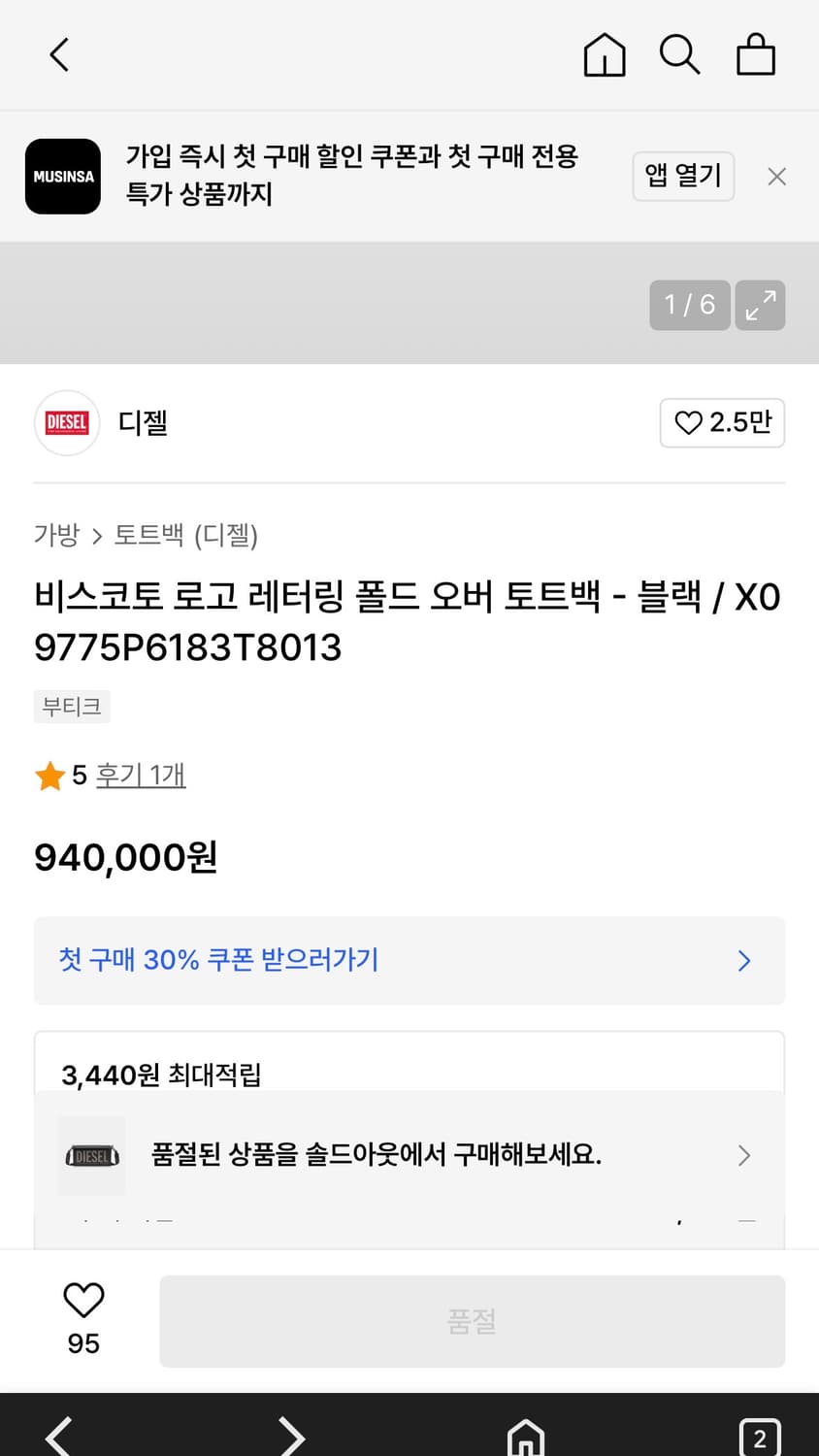Tap the back arrow at top left
The height and width of the screenshot is (1456, 819).
point(58,55)
